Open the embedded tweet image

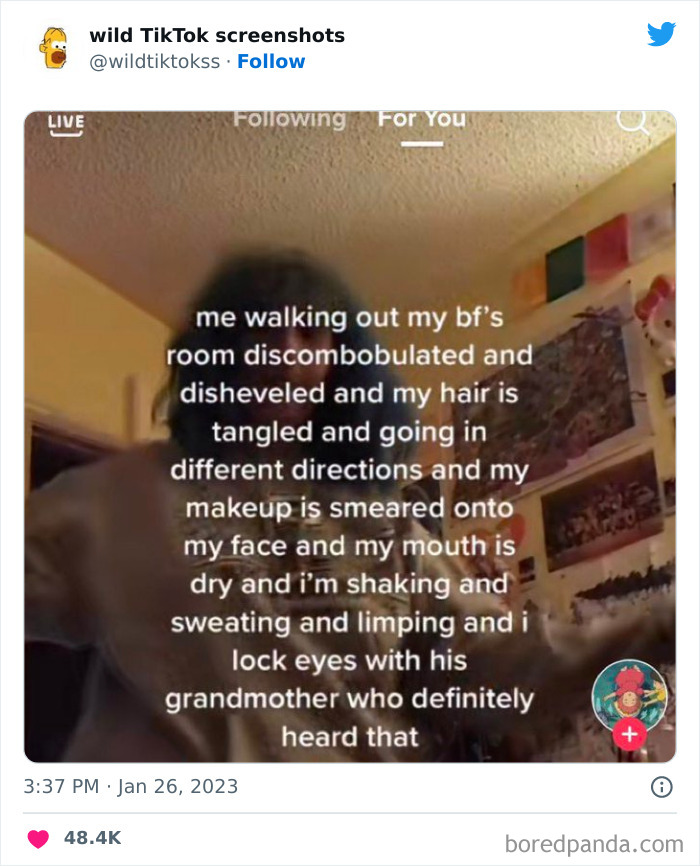350,436
